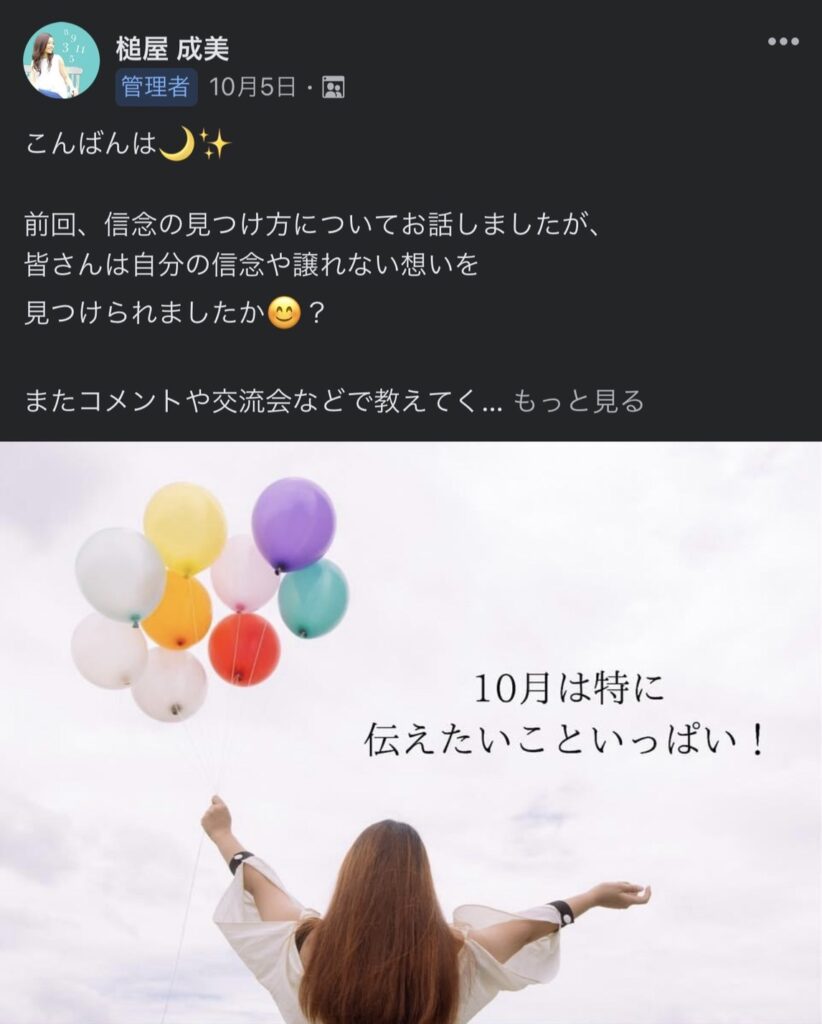Screen dimensions: 822x1024
Task: Open 槌屋 成美's profile picture
Action: tap(61, 61)
